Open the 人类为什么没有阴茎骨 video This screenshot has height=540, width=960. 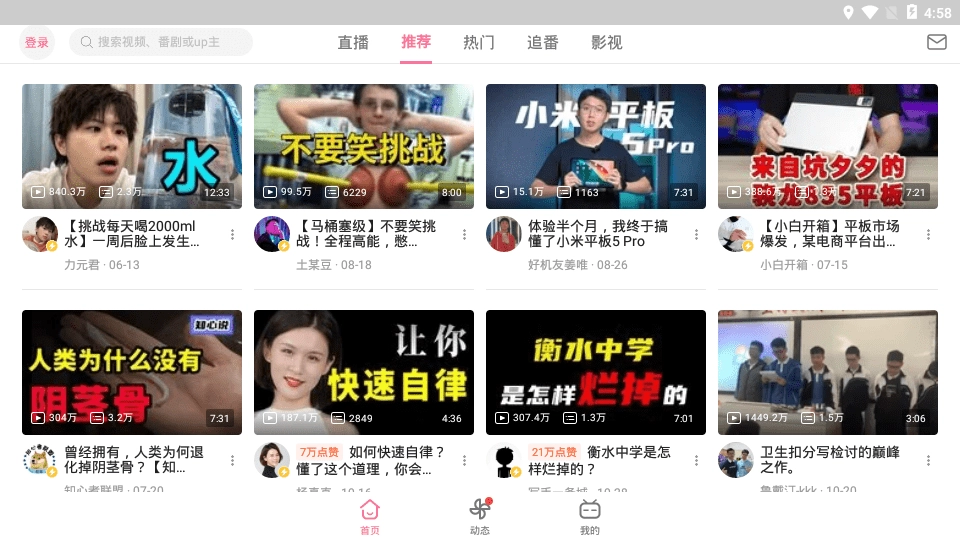coord(132,372)
